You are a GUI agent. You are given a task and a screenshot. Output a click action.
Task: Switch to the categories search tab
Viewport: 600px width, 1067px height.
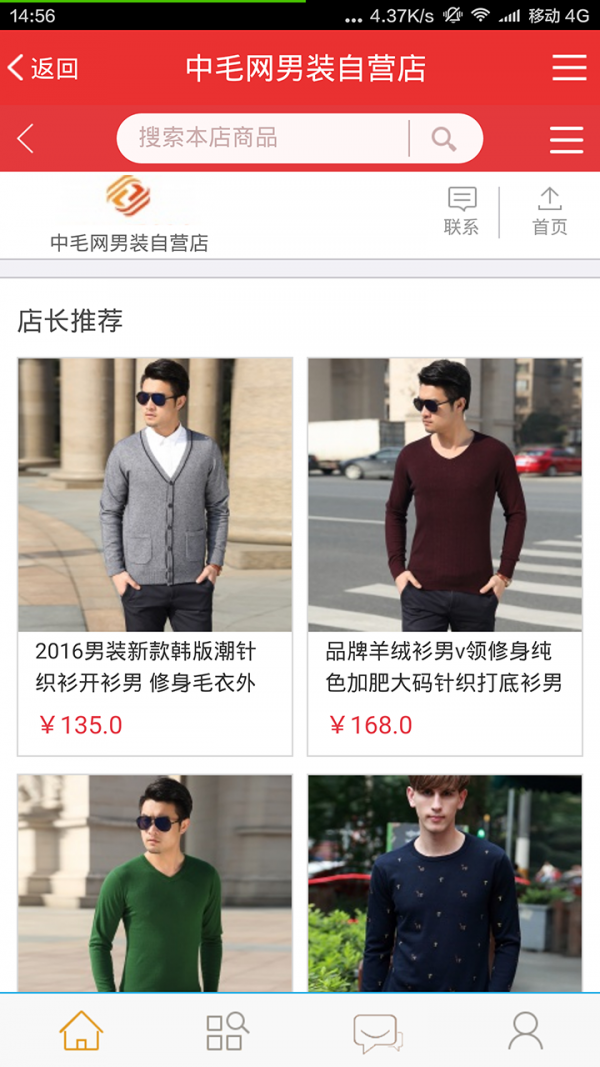227,1030
